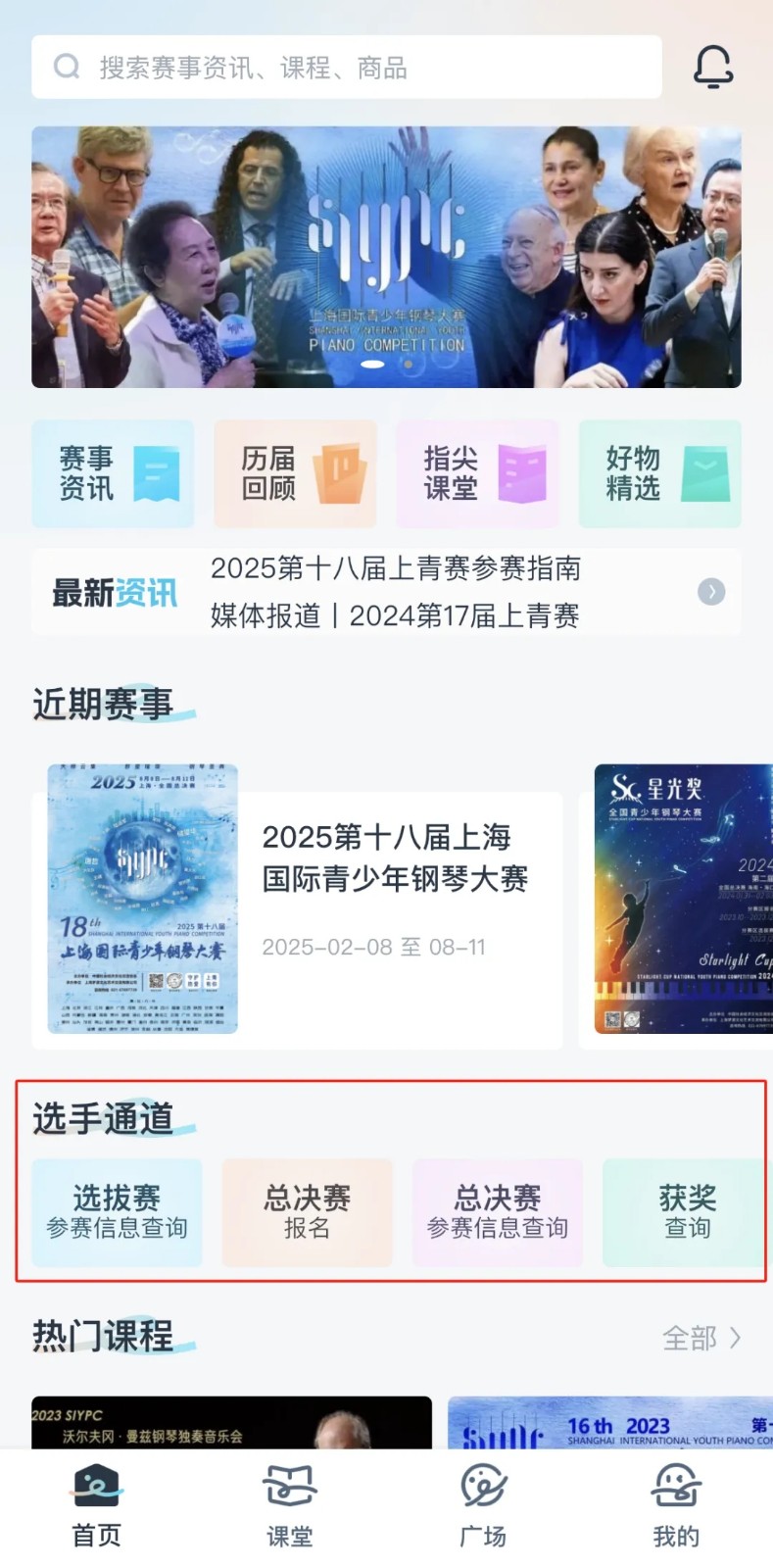Select 获奖查询
This screenshot has width=773, height=1568.
[687, 1212]
